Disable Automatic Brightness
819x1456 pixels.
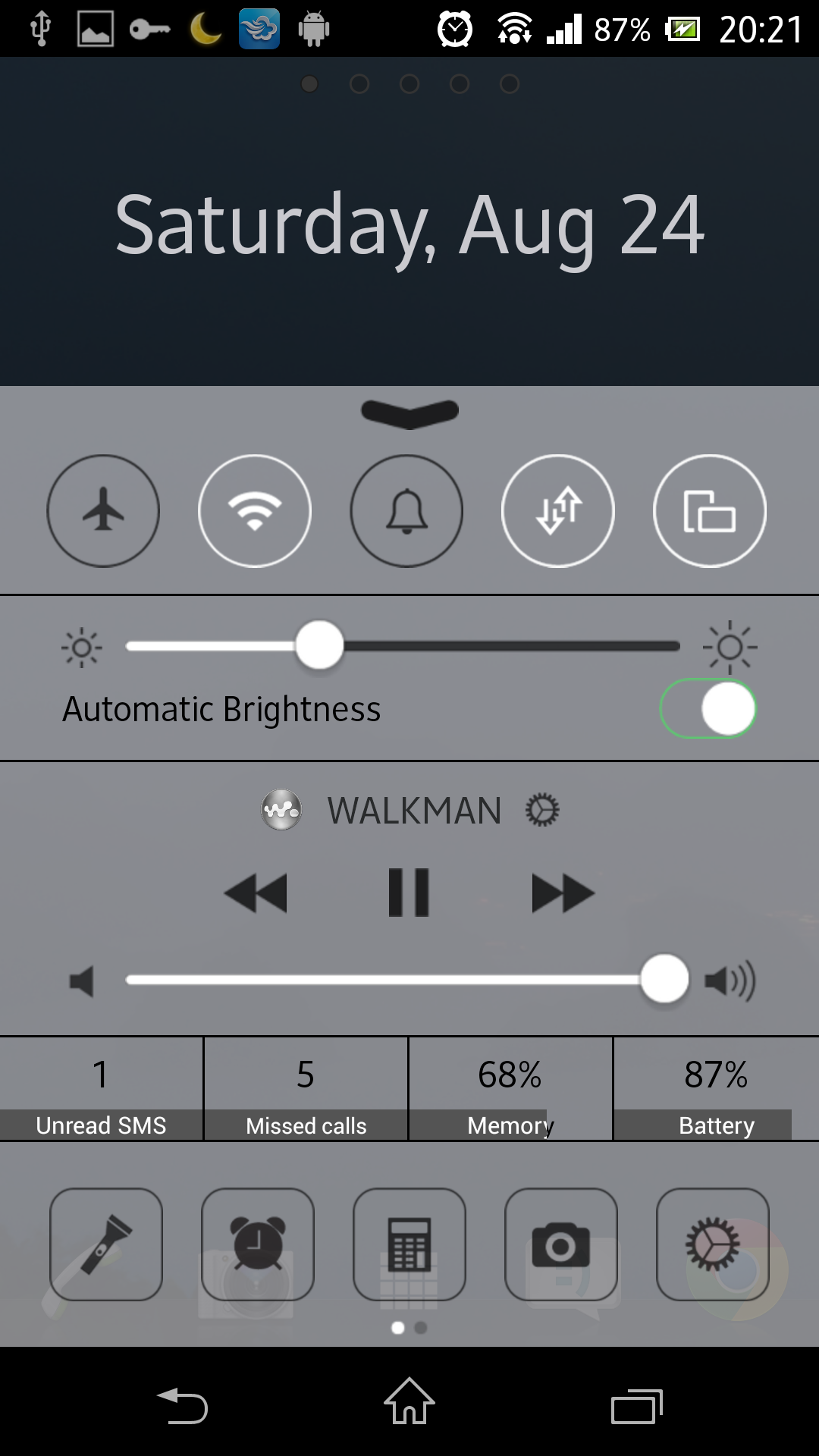pyautogui.click(x=708, y=708)
